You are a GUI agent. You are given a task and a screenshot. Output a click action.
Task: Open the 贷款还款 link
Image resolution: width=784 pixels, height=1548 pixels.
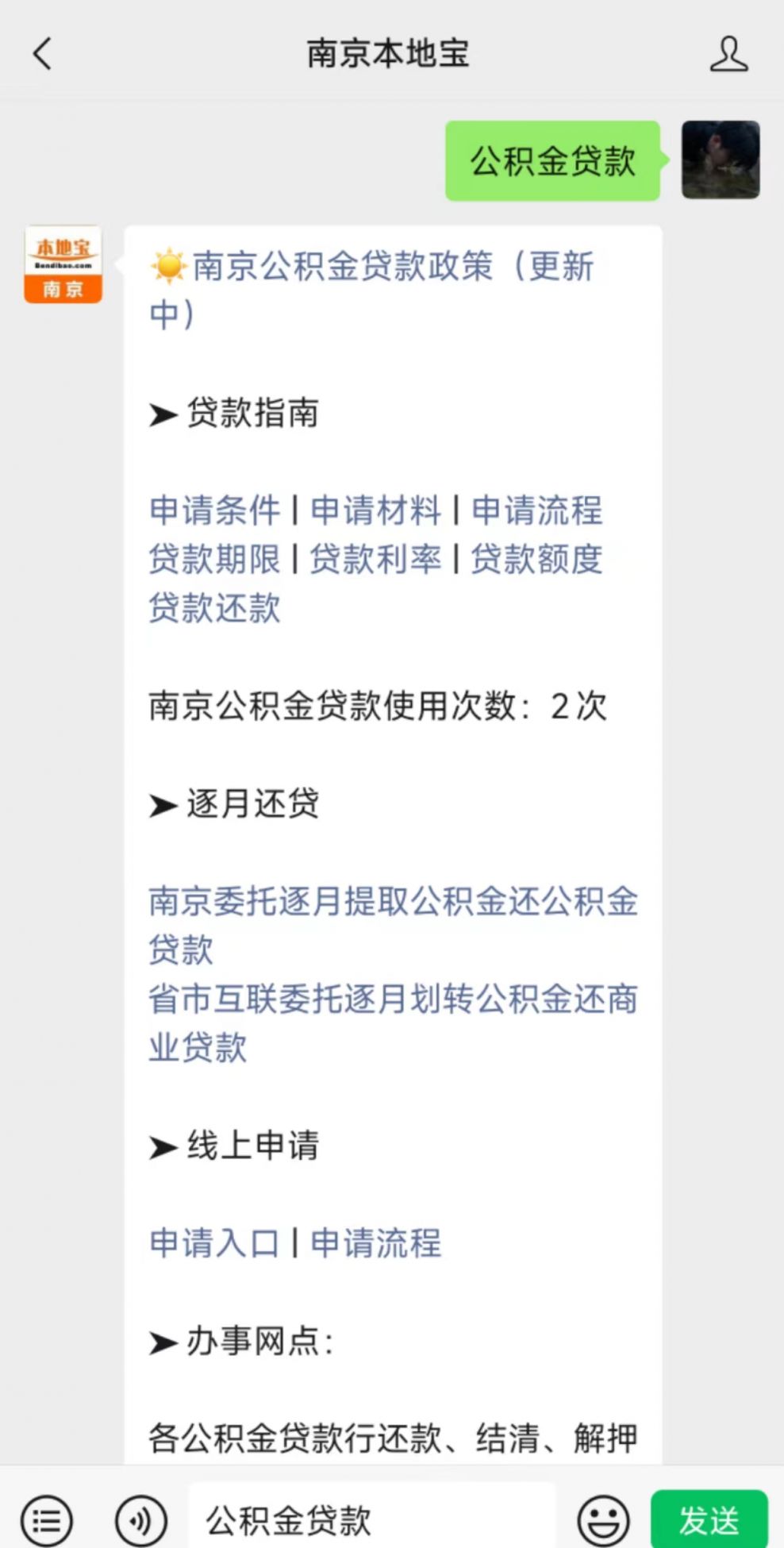(214, 610)
